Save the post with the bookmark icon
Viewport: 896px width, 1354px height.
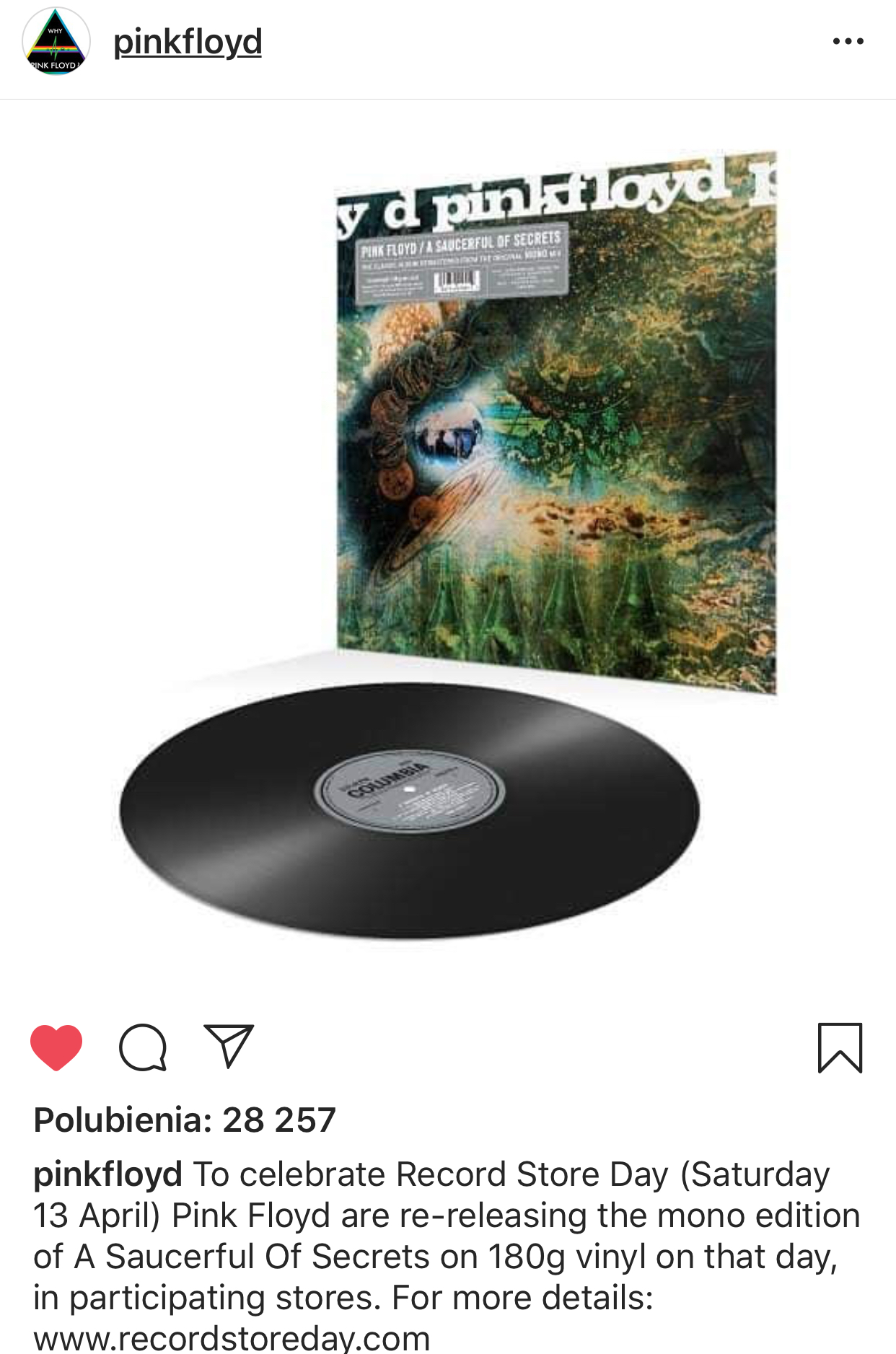click(840, 1047)
